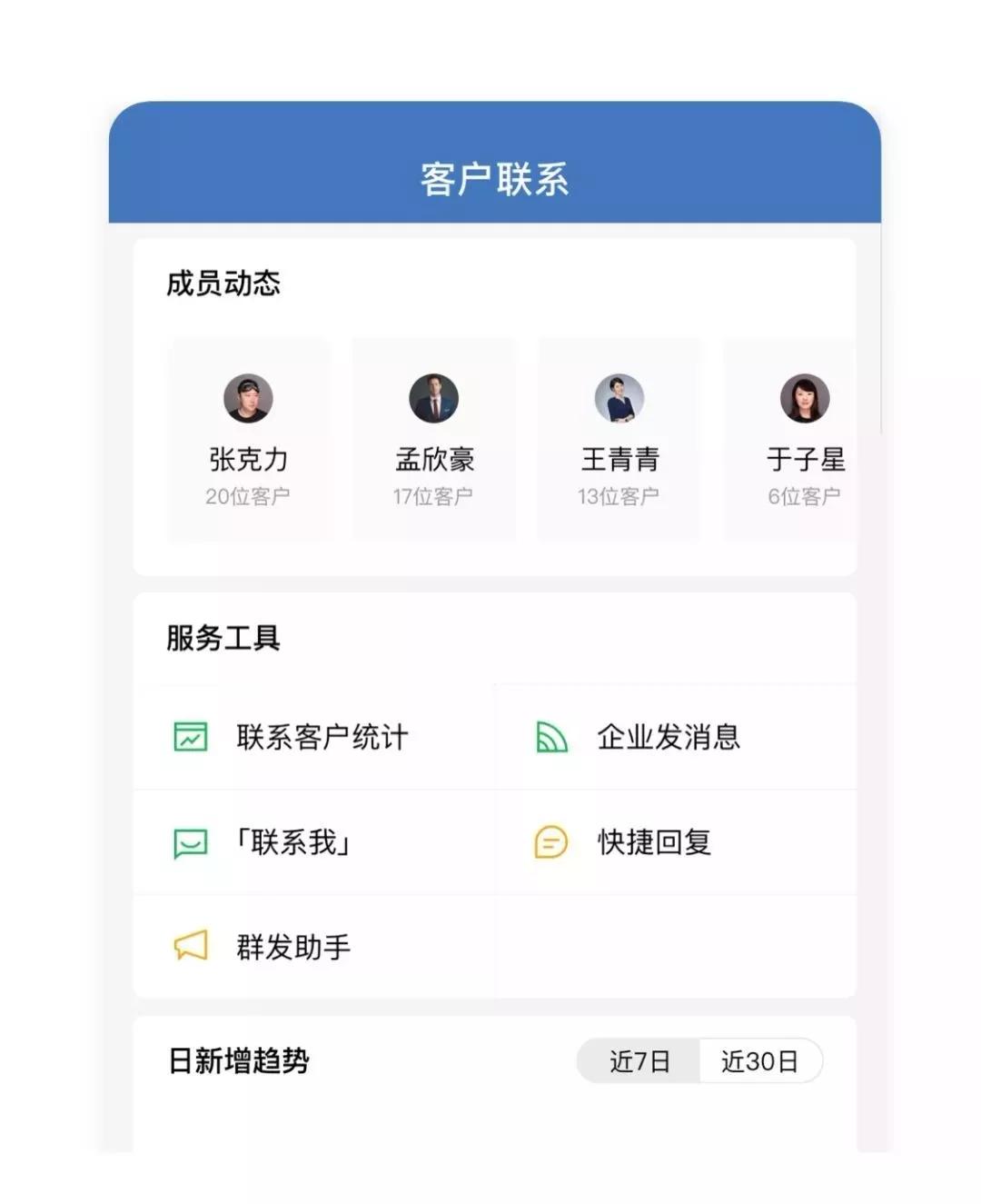This screenshot has height=1204, width=981.
Task: Switch to the 近7日 view
Action: coord(638,1060)
